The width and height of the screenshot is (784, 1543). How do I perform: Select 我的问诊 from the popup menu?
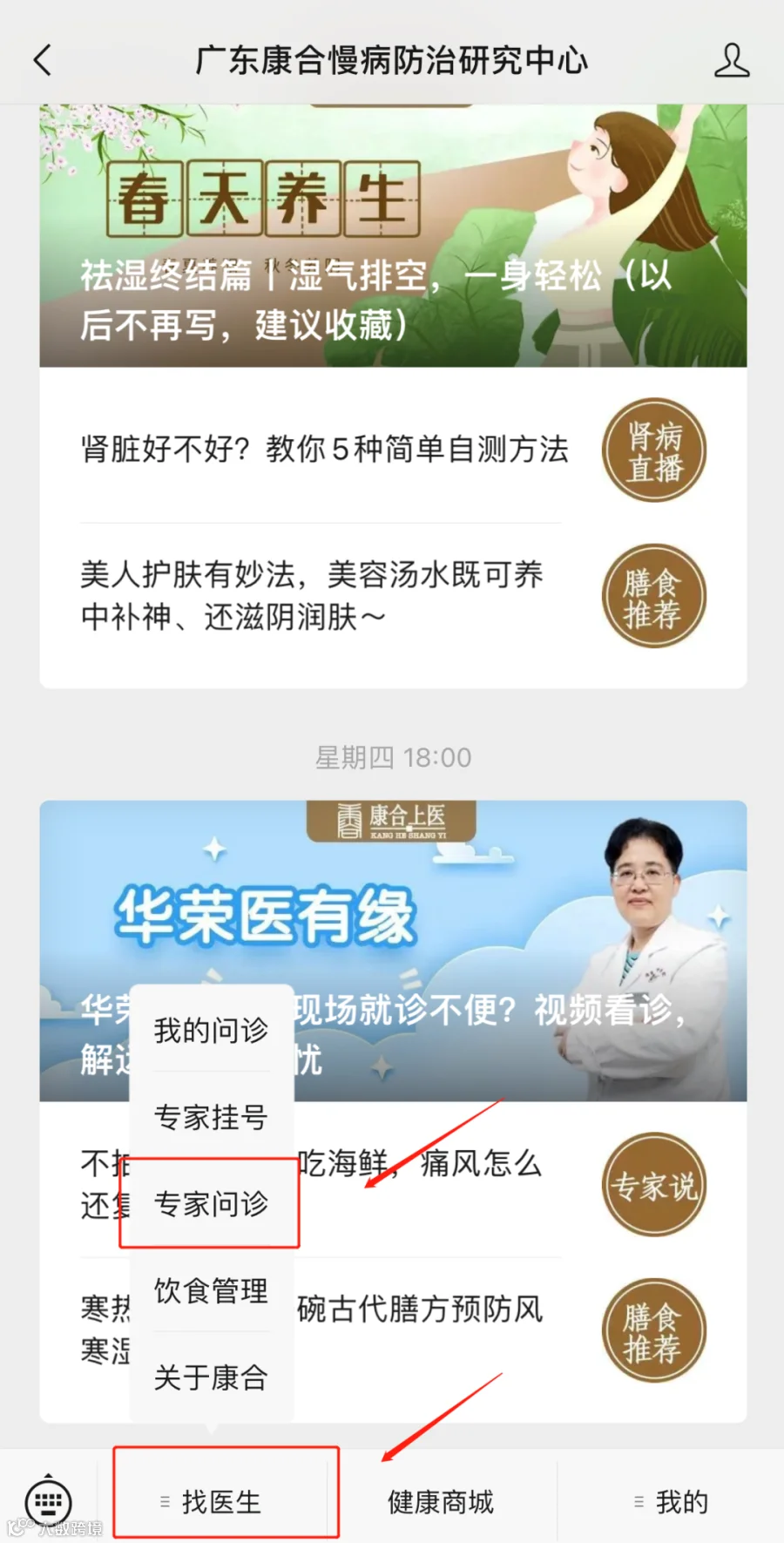[x=211, y=1031]
